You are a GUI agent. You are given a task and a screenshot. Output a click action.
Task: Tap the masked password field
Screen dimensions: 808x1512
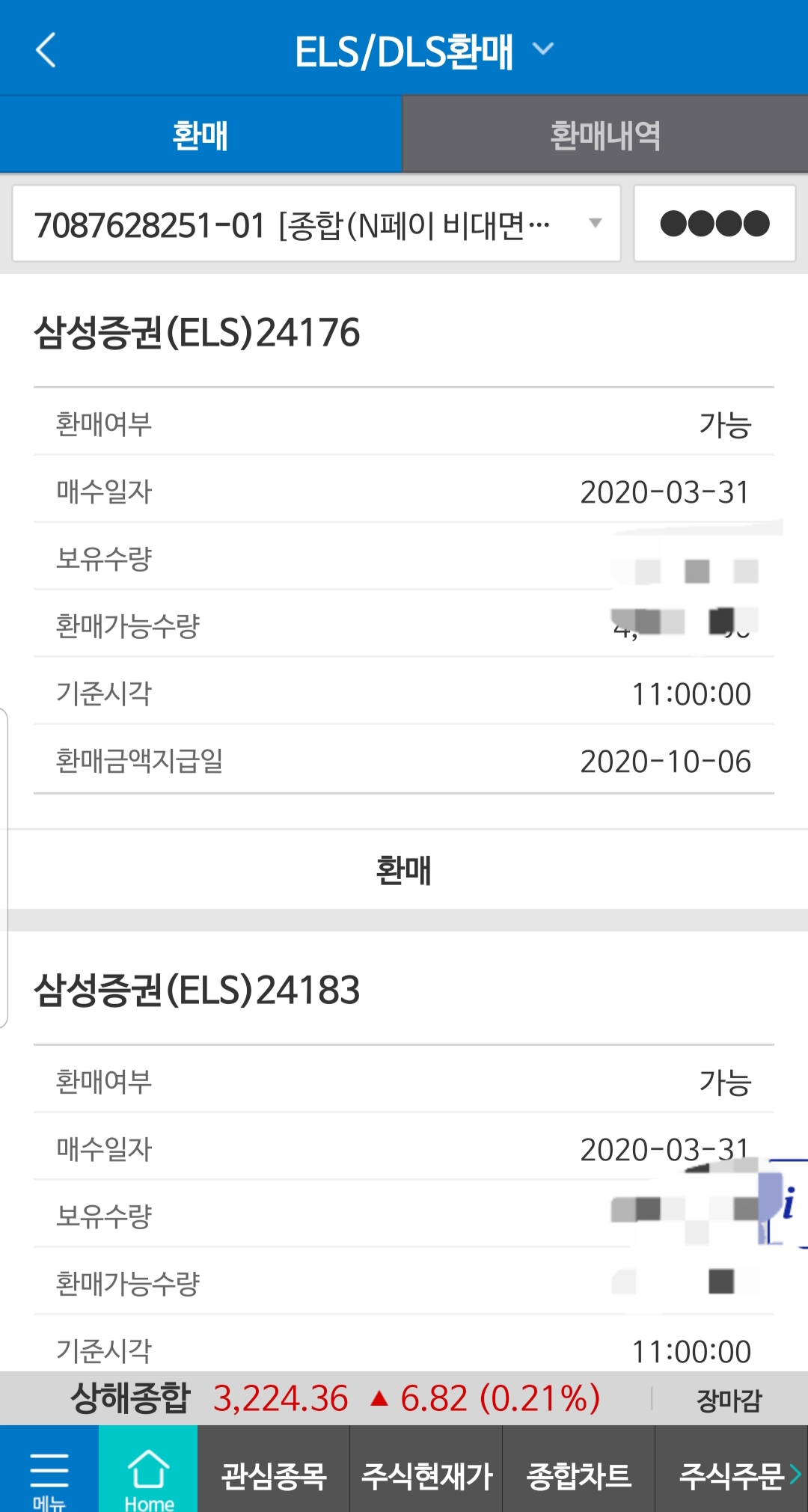click(714, 224)
